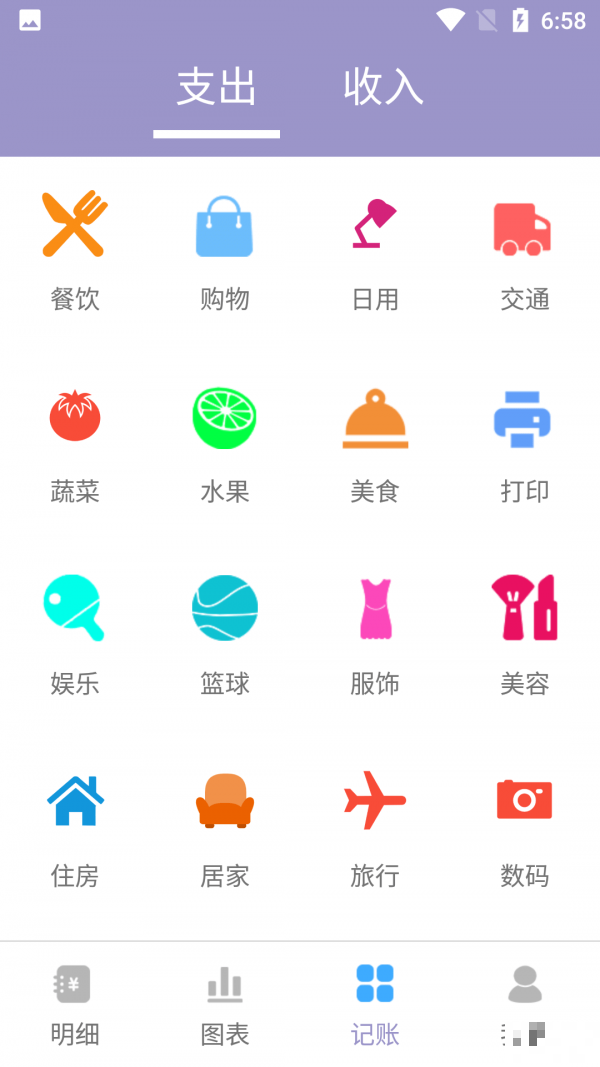Select the 美容 category
Image resolution: width=600 pixels, height=1067 pixels.
point(524,636)
